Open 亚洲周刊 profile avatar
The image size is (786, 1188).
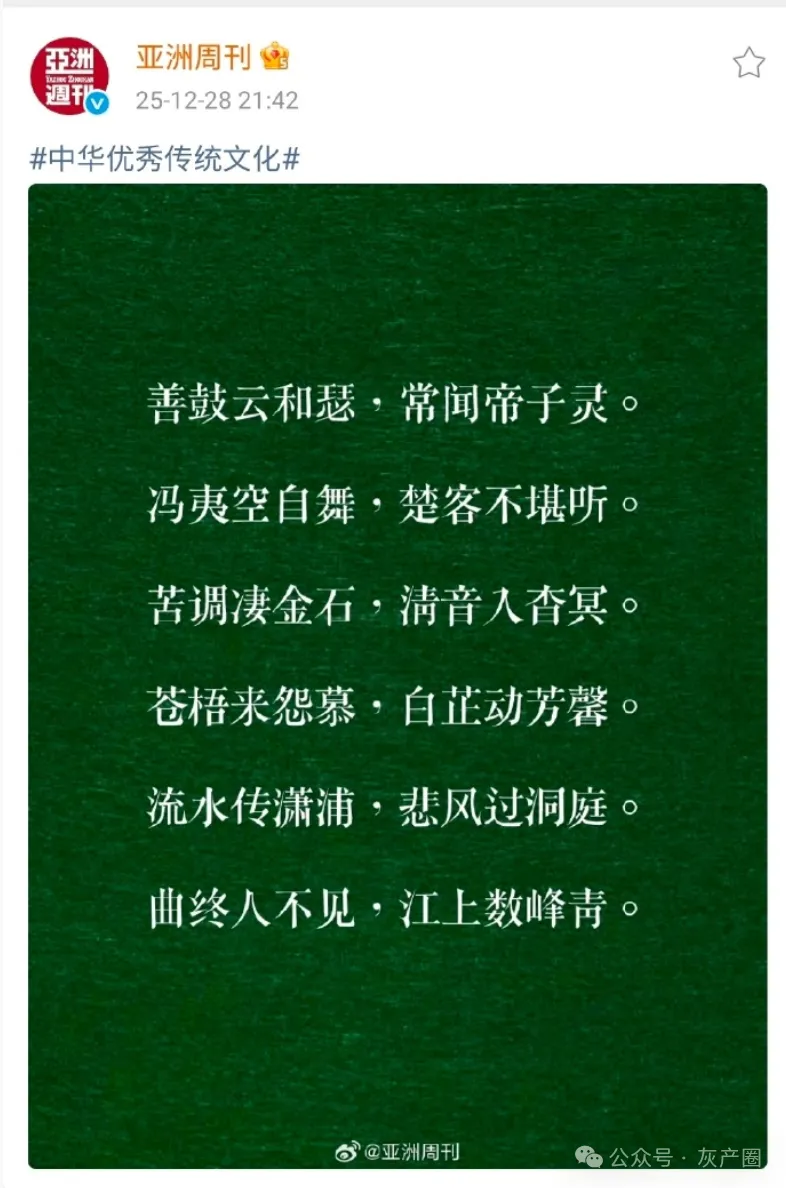point(68,75)
